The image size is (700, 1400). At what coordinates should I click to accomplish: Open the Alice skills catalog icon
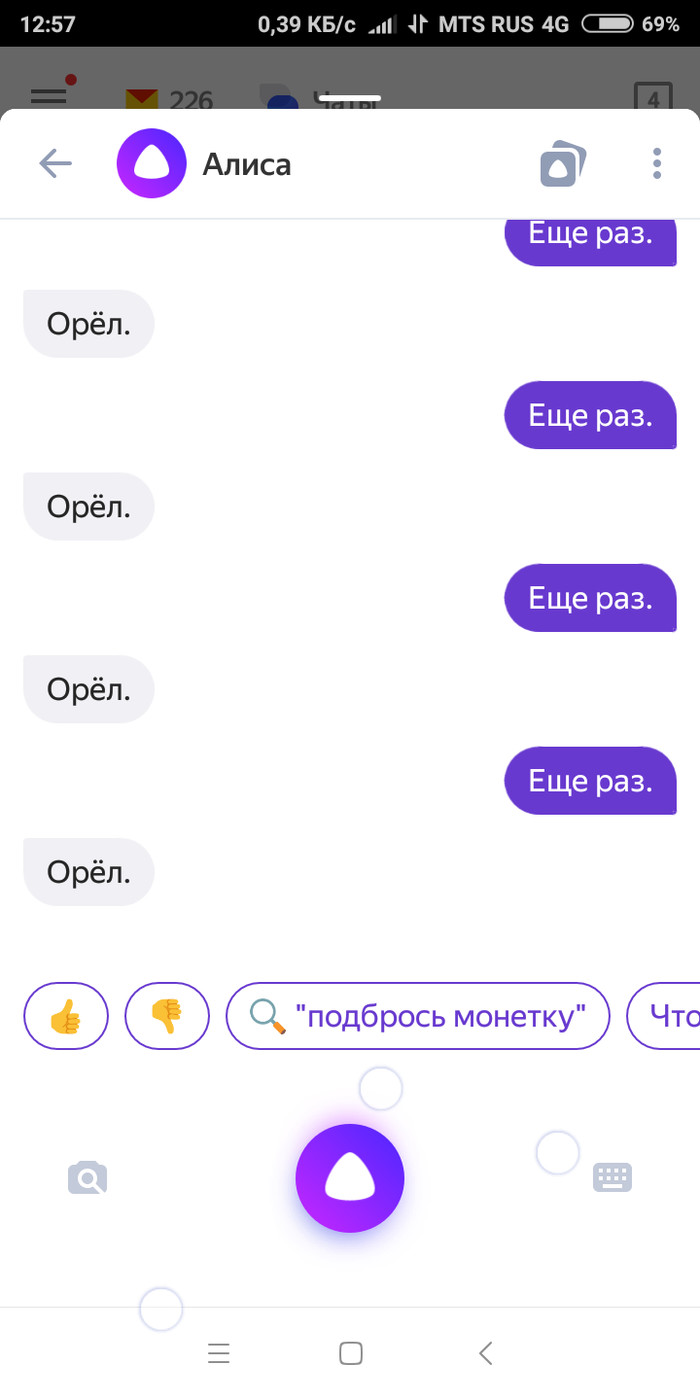563,164
